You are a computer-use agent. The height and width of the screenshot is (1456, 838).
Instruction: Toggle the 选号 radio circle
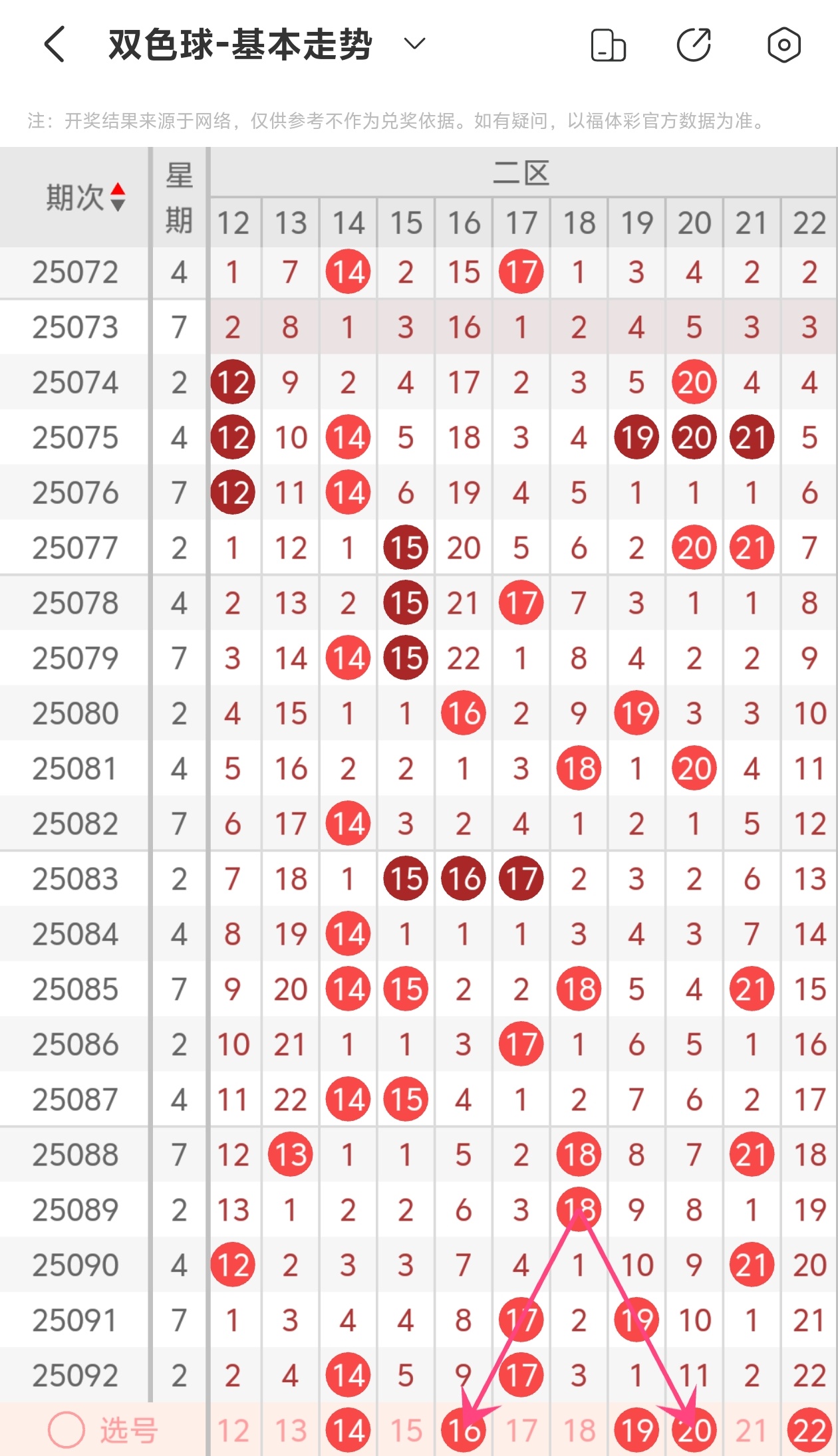coord(67,1429)
